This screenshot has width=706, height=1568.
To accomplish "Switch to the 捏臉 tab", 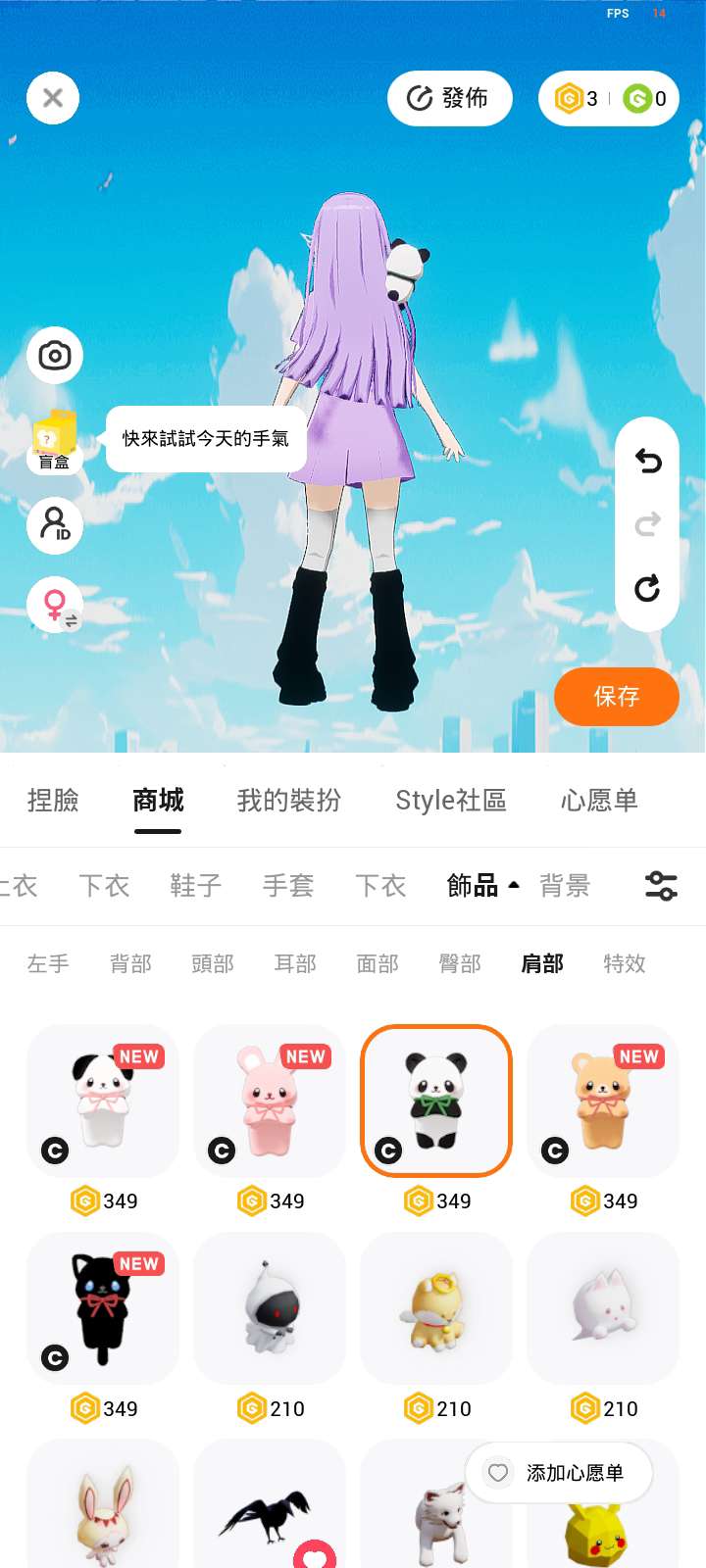I will 53,801.
